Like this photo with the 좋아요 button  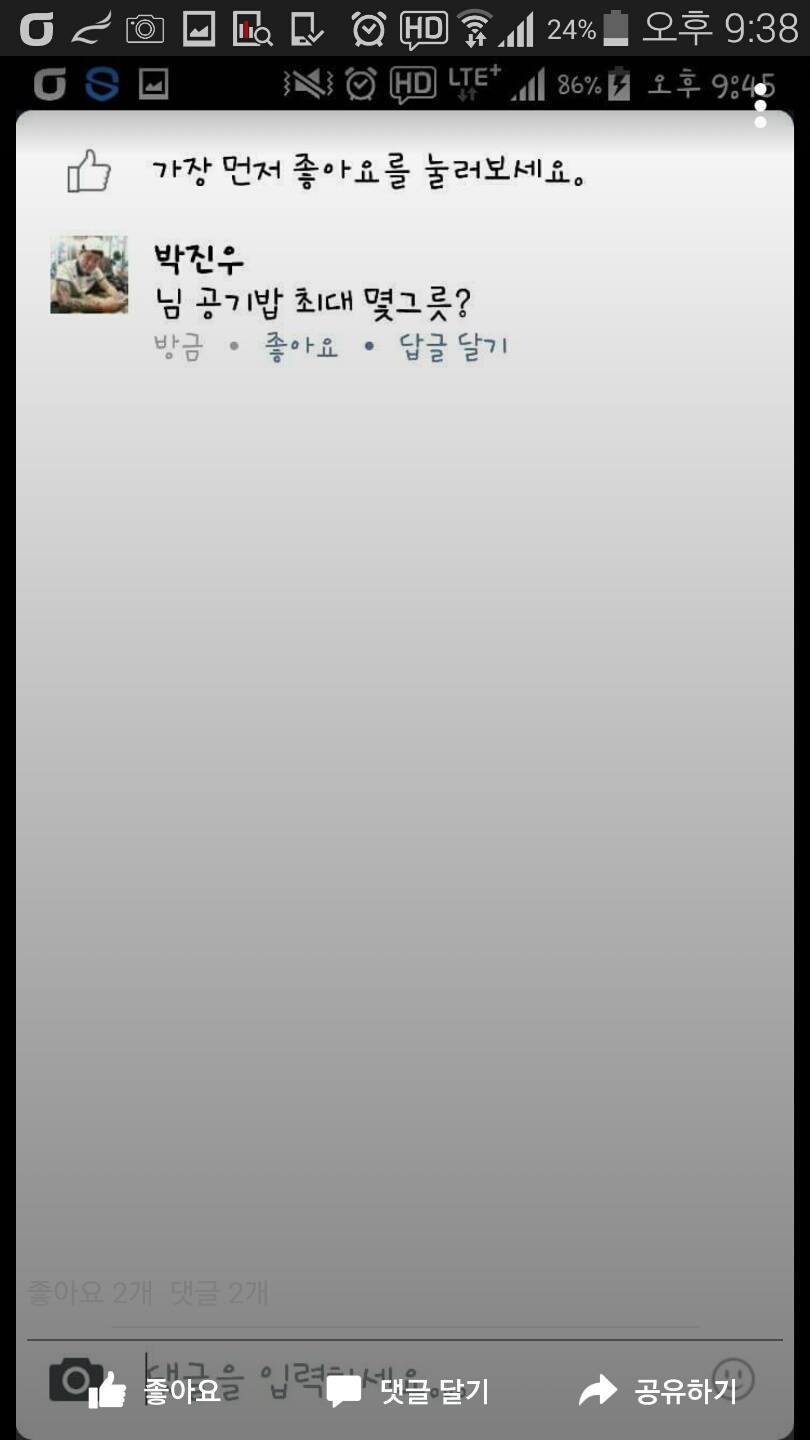(156, 1390)
